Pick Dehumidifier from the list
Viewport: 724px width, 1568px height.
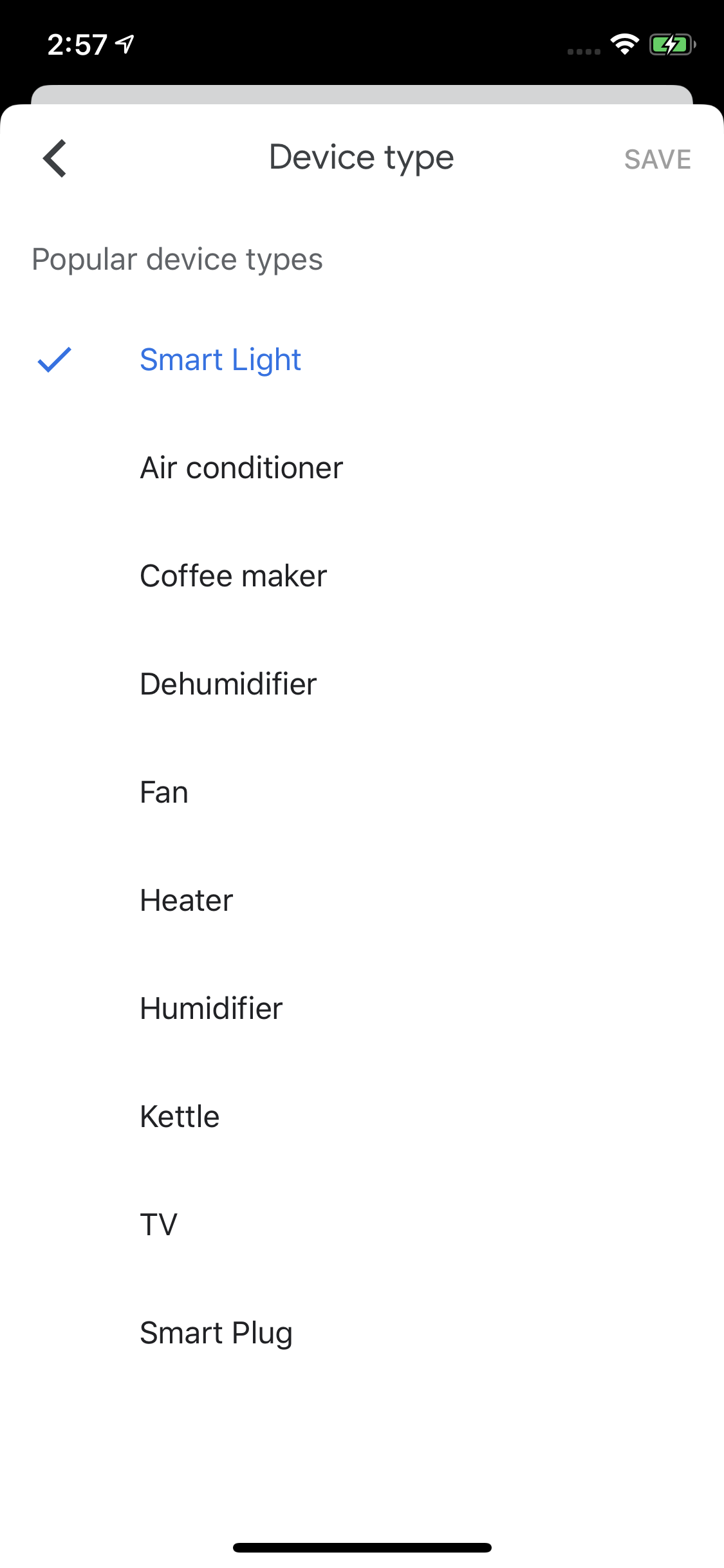[362, 684]
